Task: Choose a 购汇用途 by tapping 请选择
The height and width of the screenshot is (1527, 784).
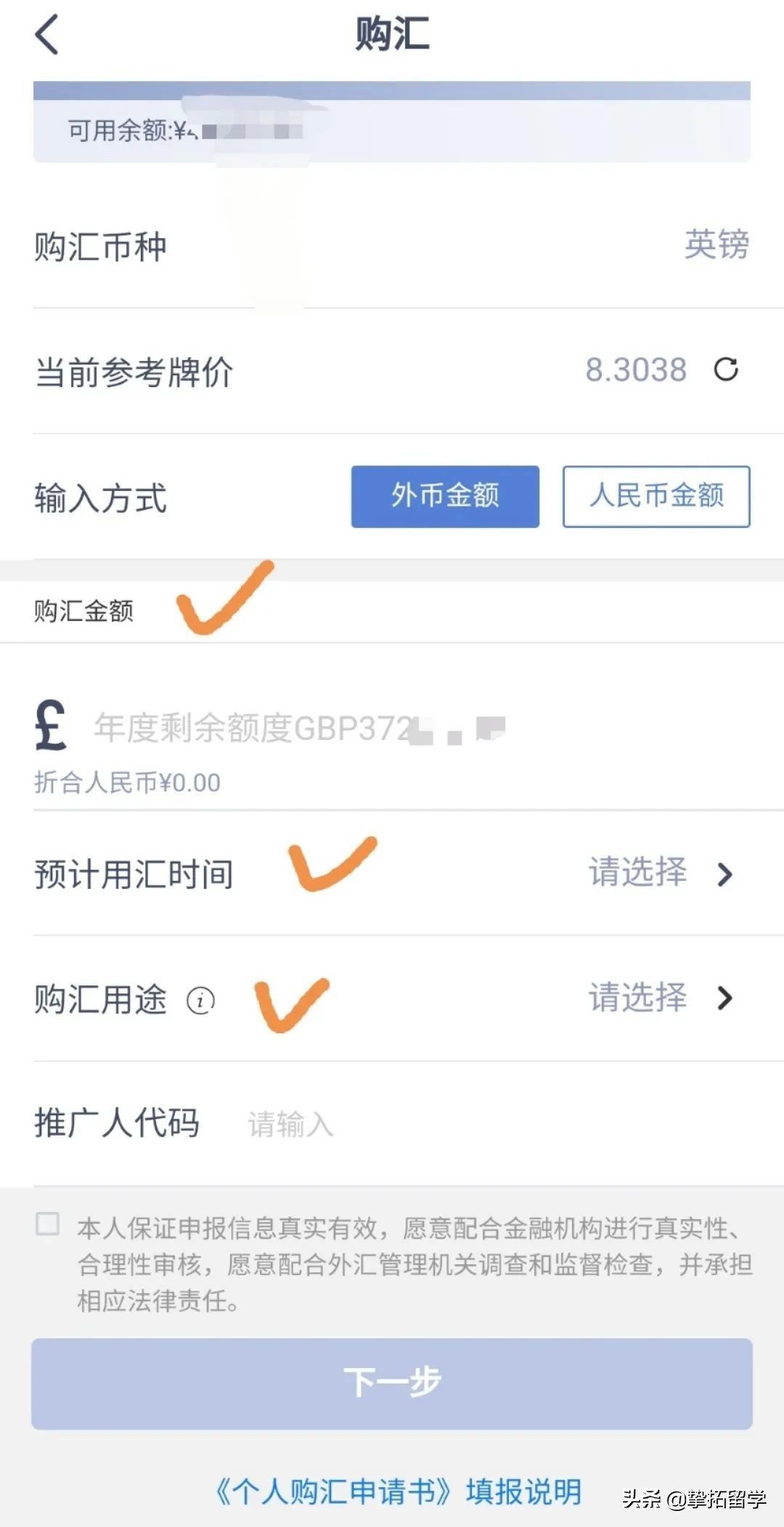Action: (637, 1000)
